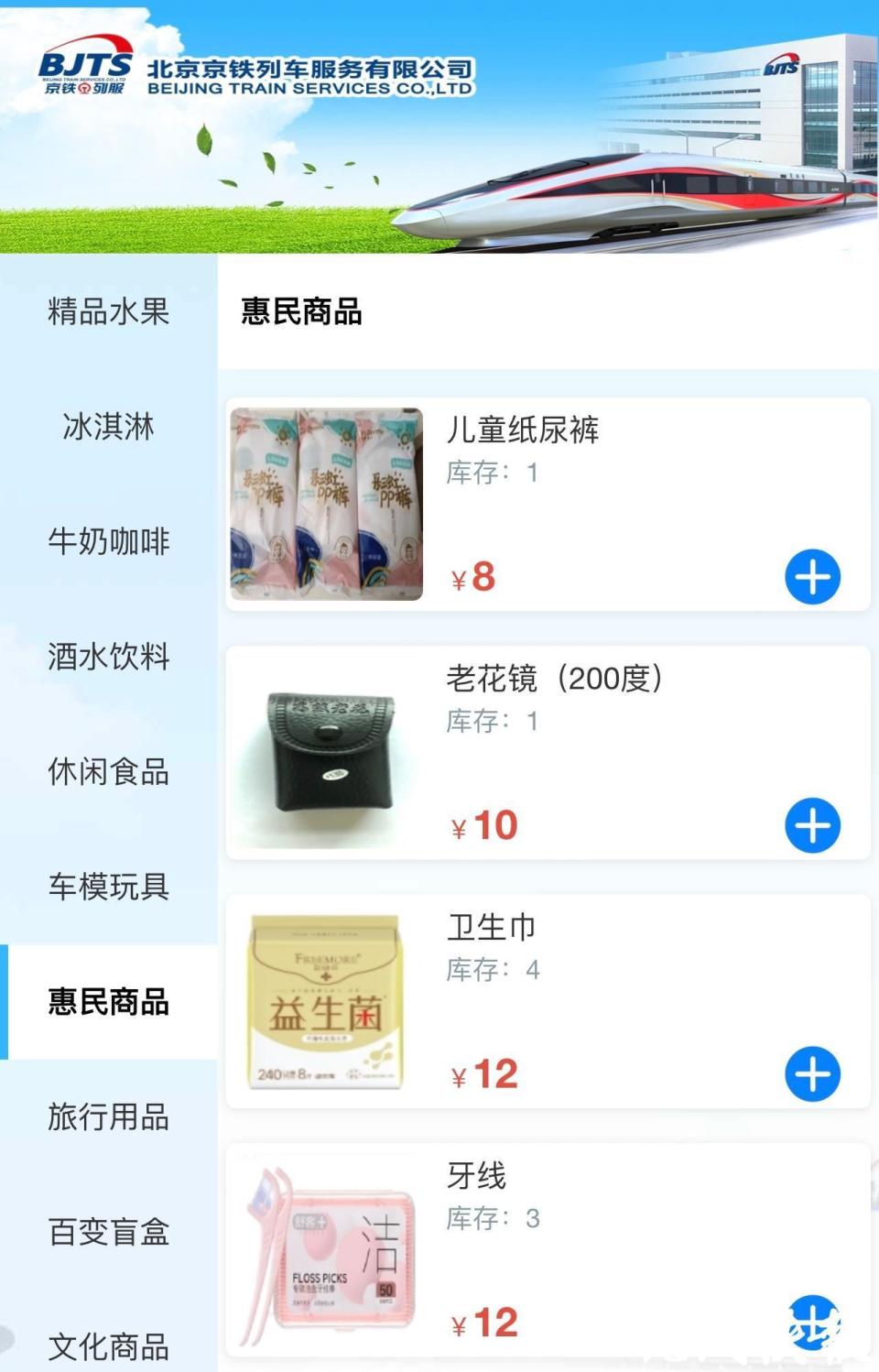
Task: Open the 冰淇淋 category
Action: [x=108, y=427]
